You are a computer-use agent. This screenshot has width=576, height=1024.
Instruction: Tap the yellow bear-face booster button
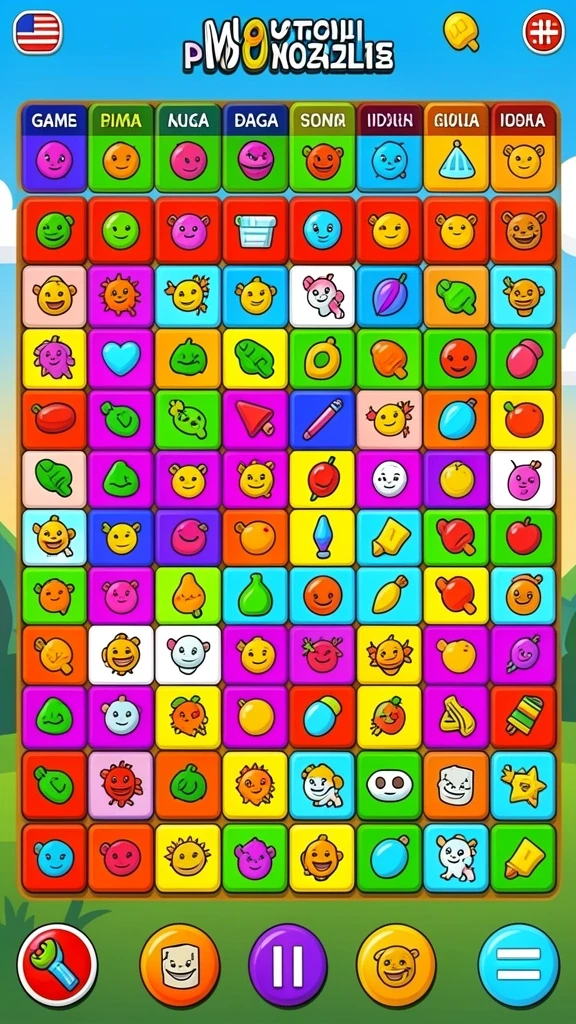tap(396, 965)
